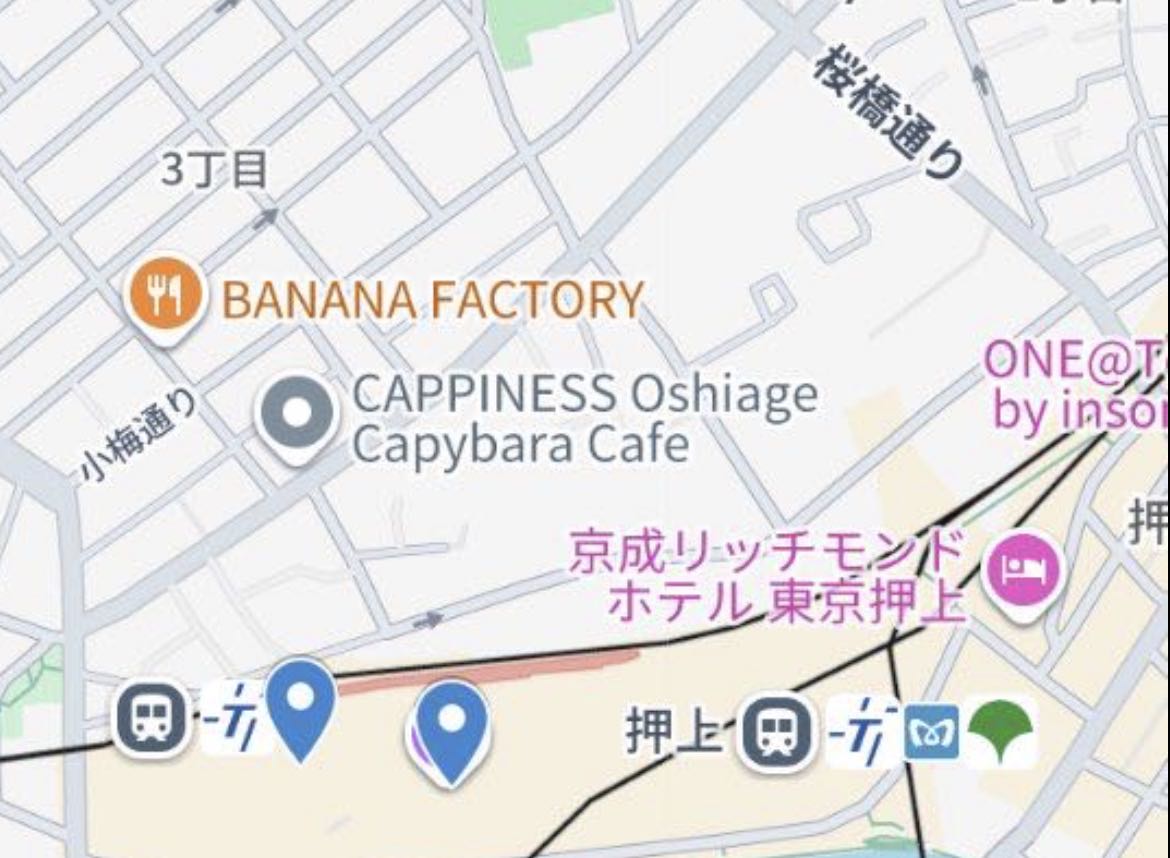Open the ONE@Tokyo hotel label
This screenshot has width=1170, height=858.
click(x=1076, y=383)
